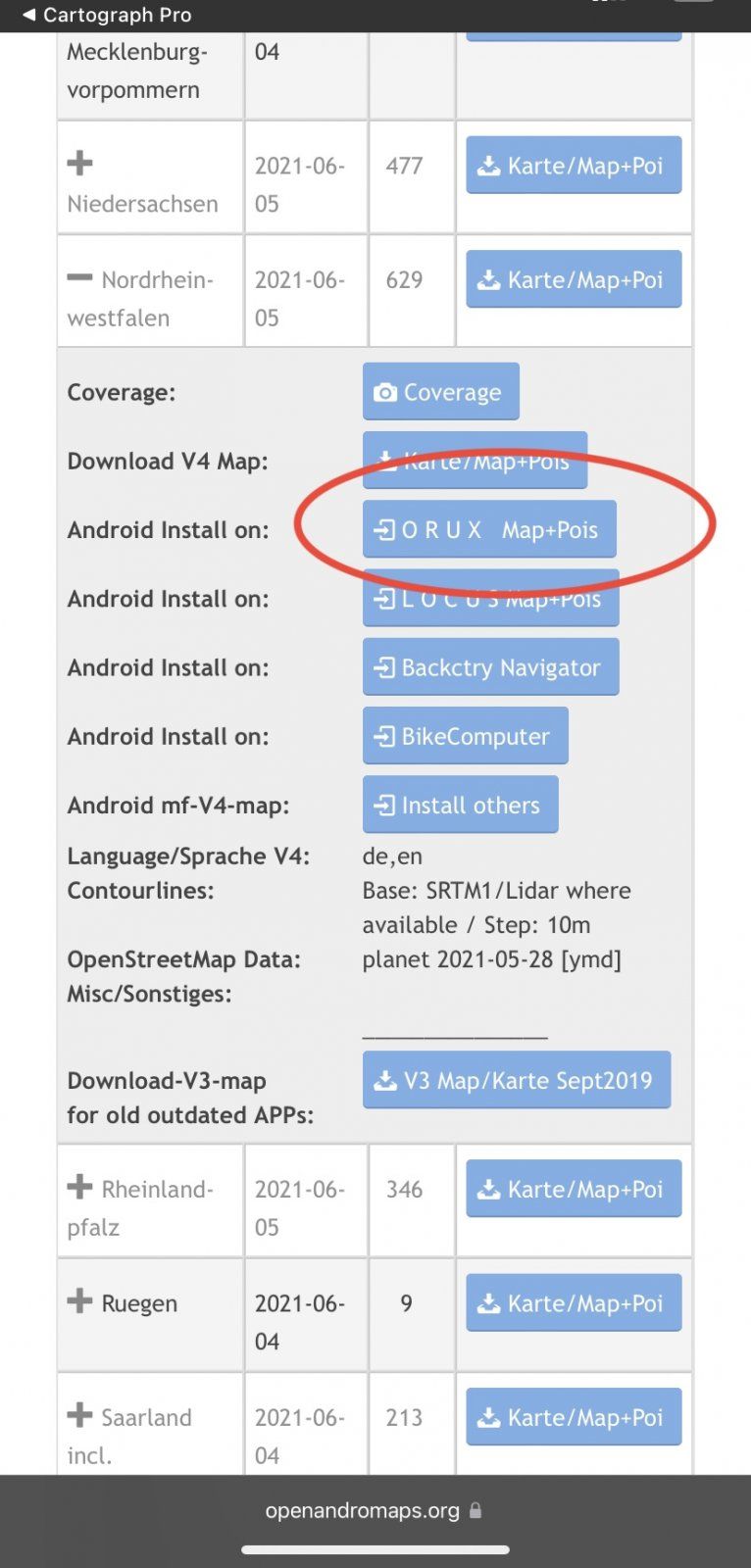This screenshot has height=1568, width=751.
Task: Download V4 Karte/Map+Pois
Action: (475, 461)
